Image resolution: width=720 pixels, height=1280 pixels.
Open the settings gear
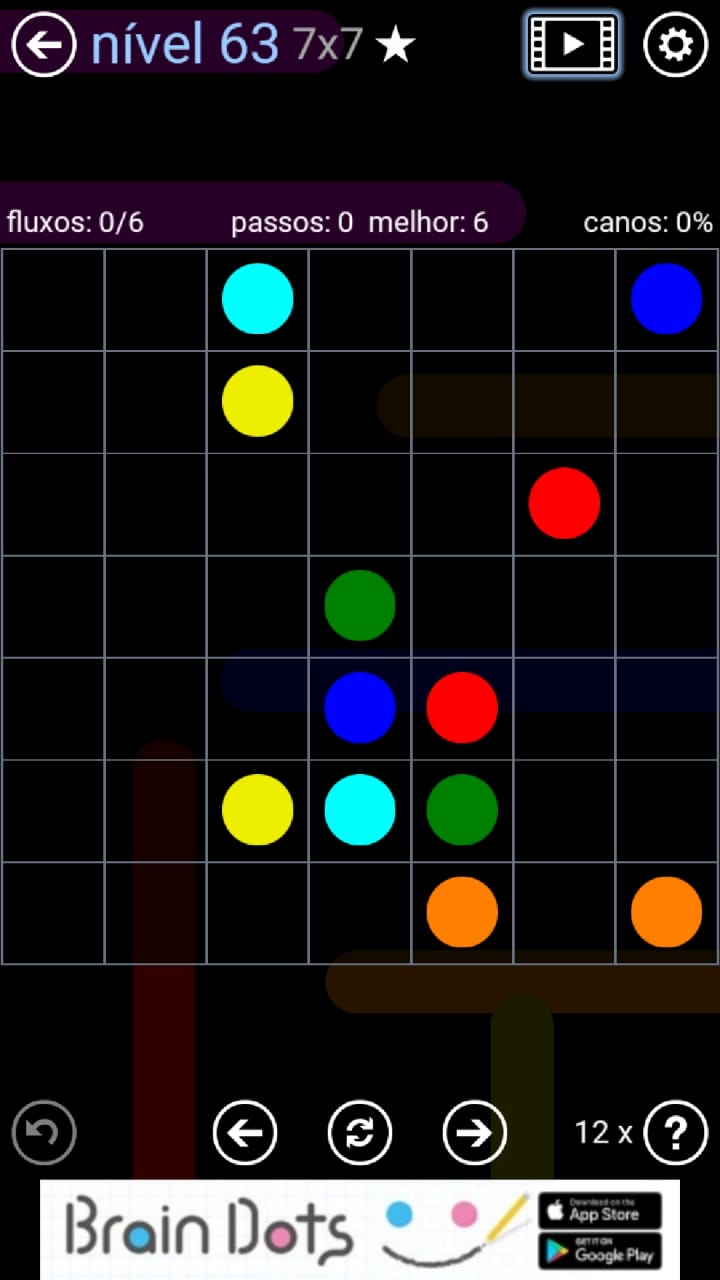[x=675, y=44]
